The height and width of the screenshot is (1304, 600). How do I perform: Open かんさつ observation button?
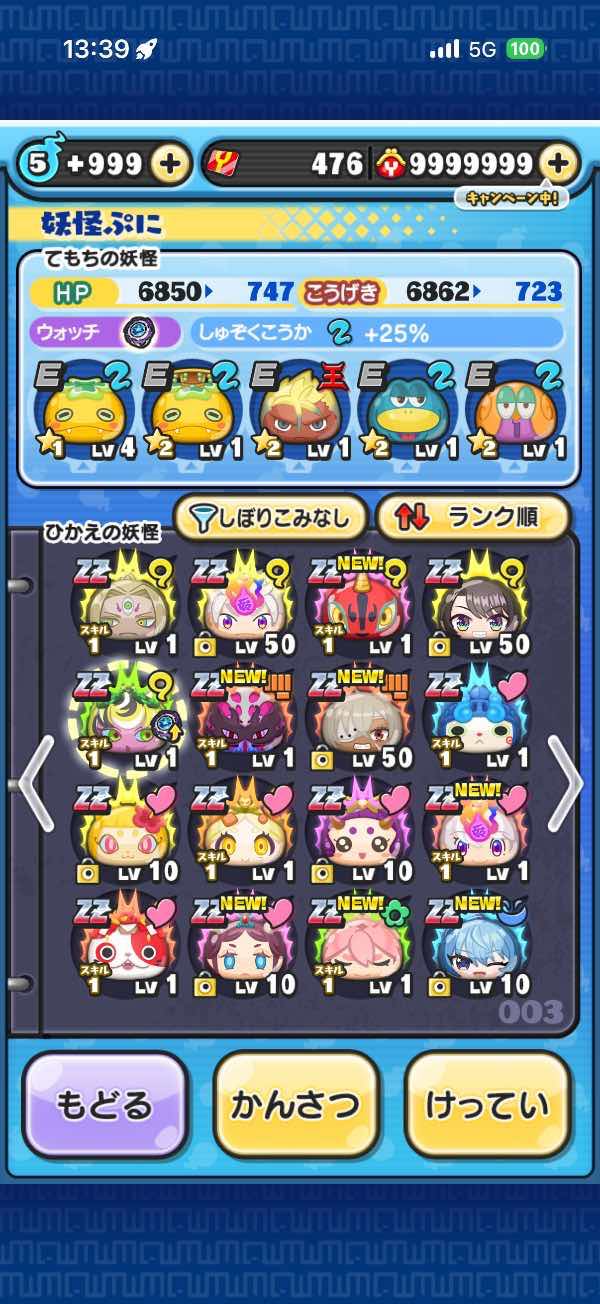(x=296, y=1105)
